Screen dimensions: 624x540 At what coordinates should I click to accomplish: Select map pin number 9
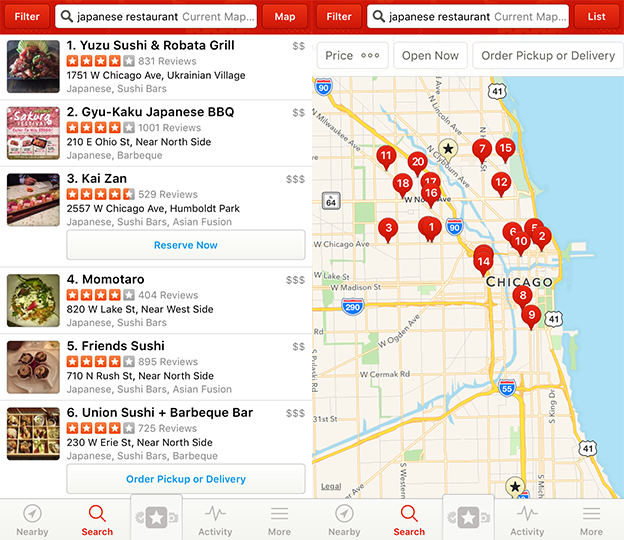pyautogui.click(x=531, y=315)
